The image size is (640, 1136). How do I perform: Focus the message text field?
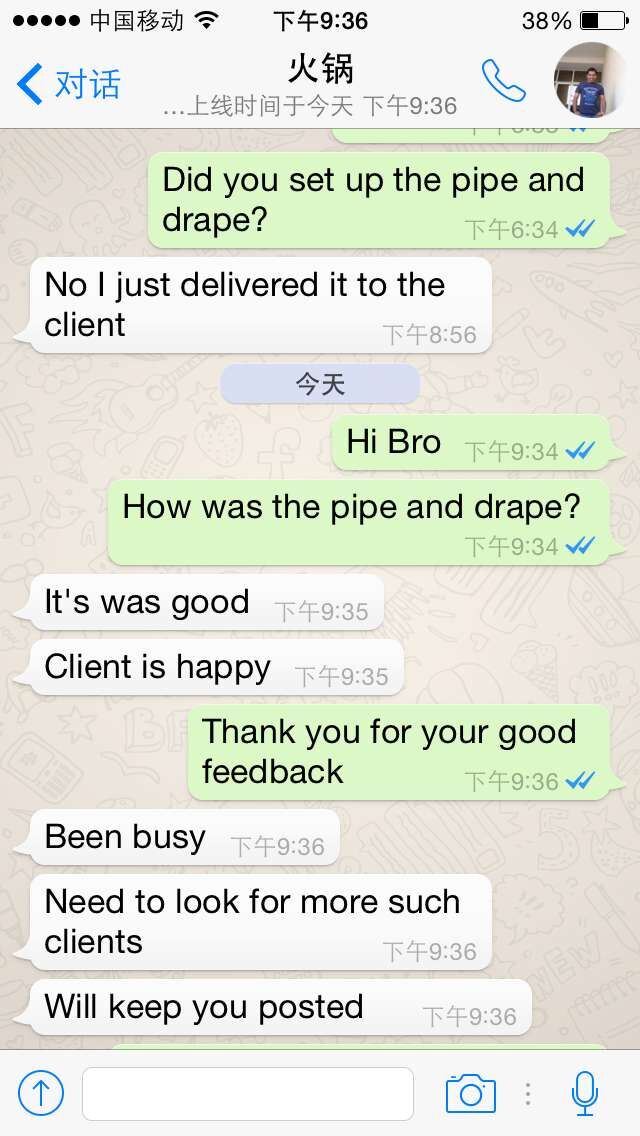click(247, 1093)
